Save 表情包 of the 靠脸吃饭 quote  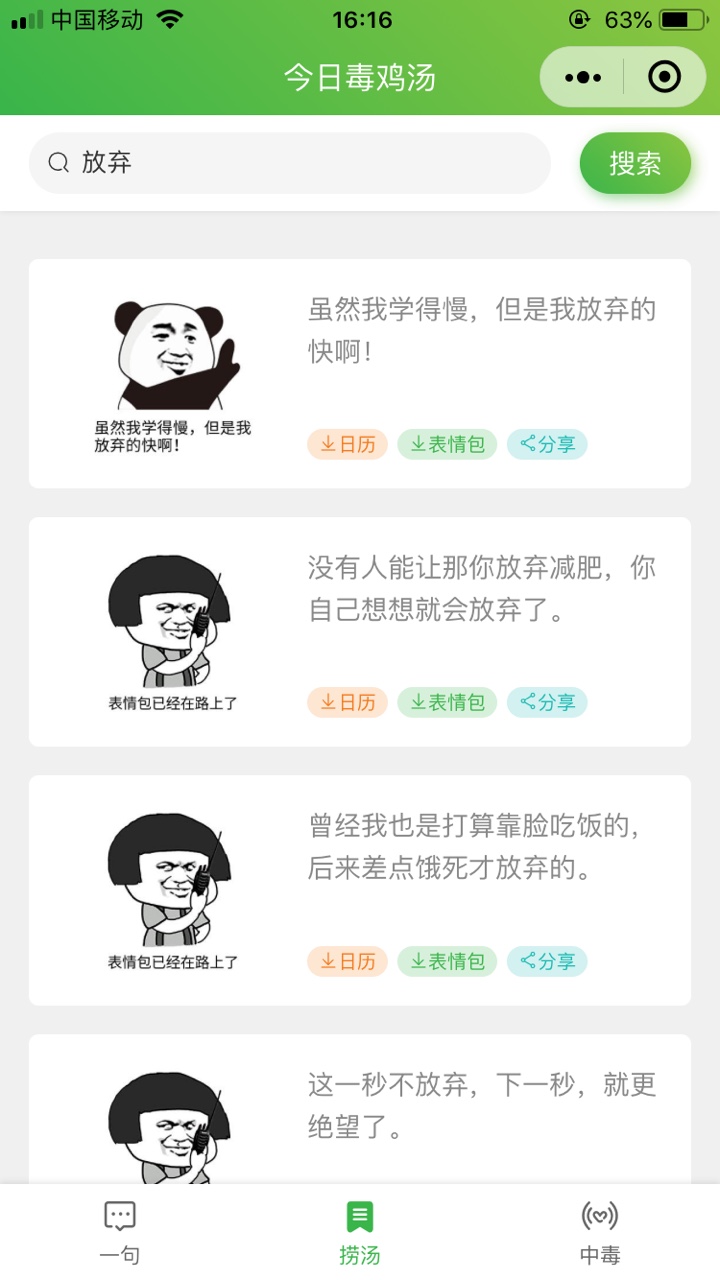click(447, 961)
